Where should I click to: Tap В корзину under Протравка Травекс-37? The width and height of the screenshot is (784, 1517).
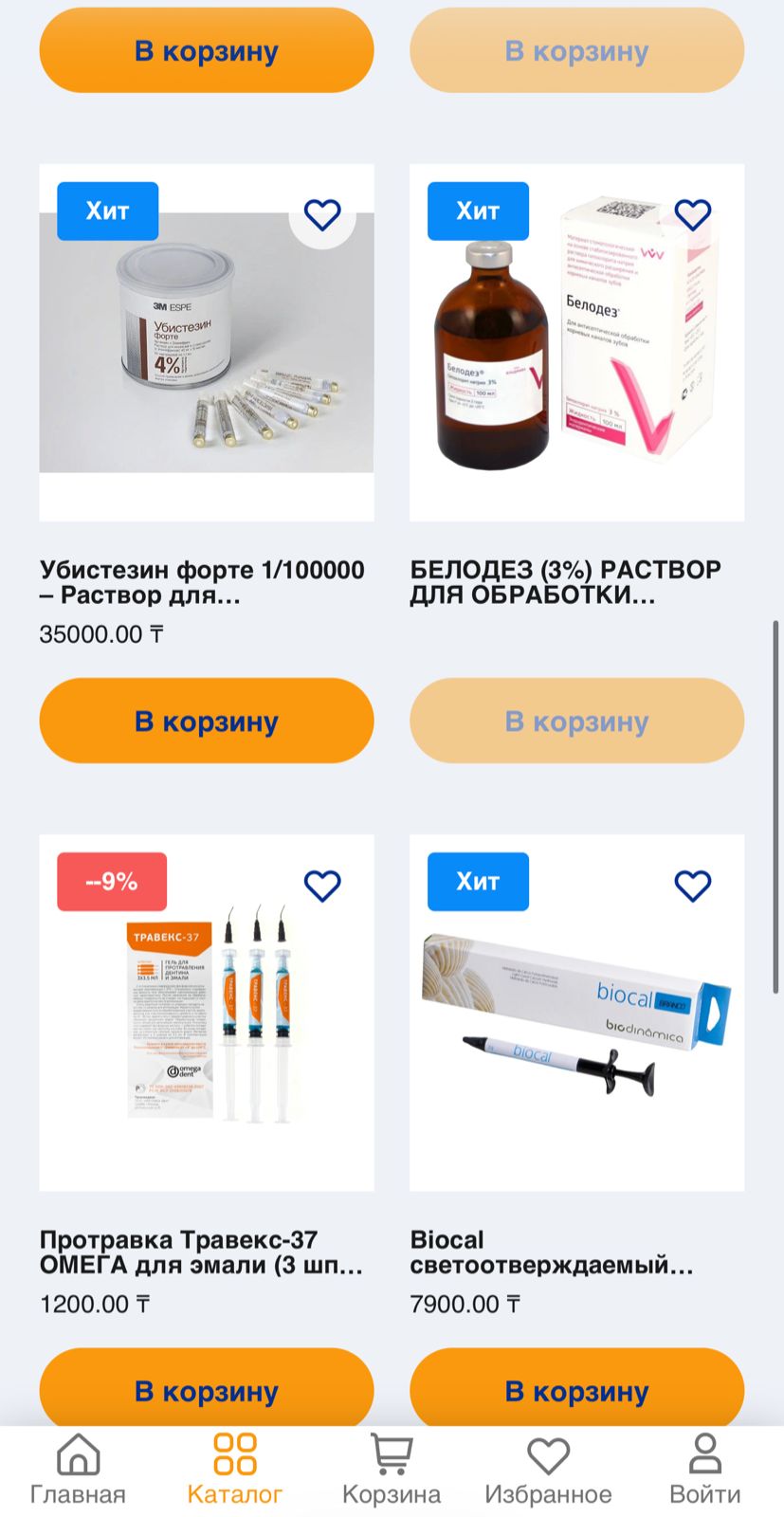(x=206, y=1390)
